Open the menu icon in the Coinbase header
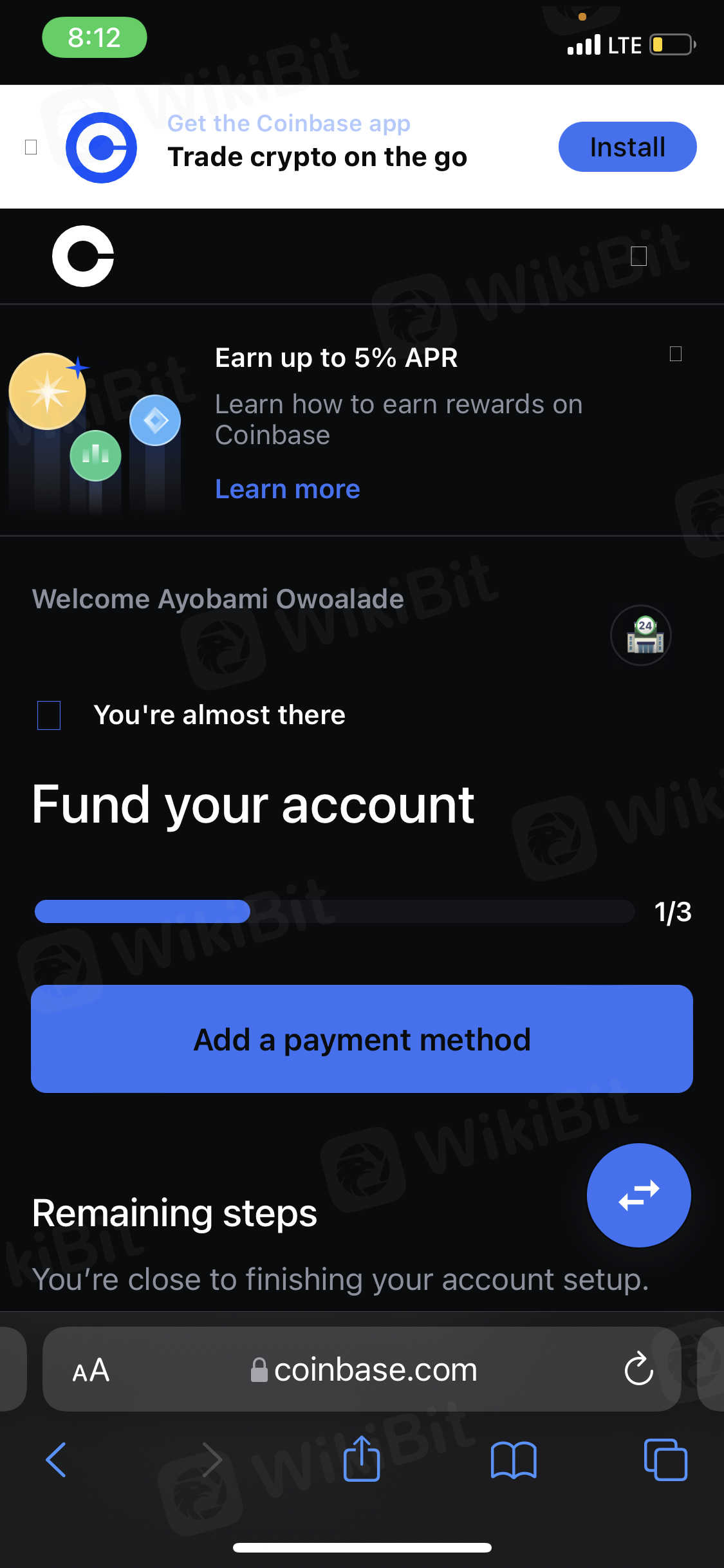This screenshot has width=724, height=1568. click(638, 256)
